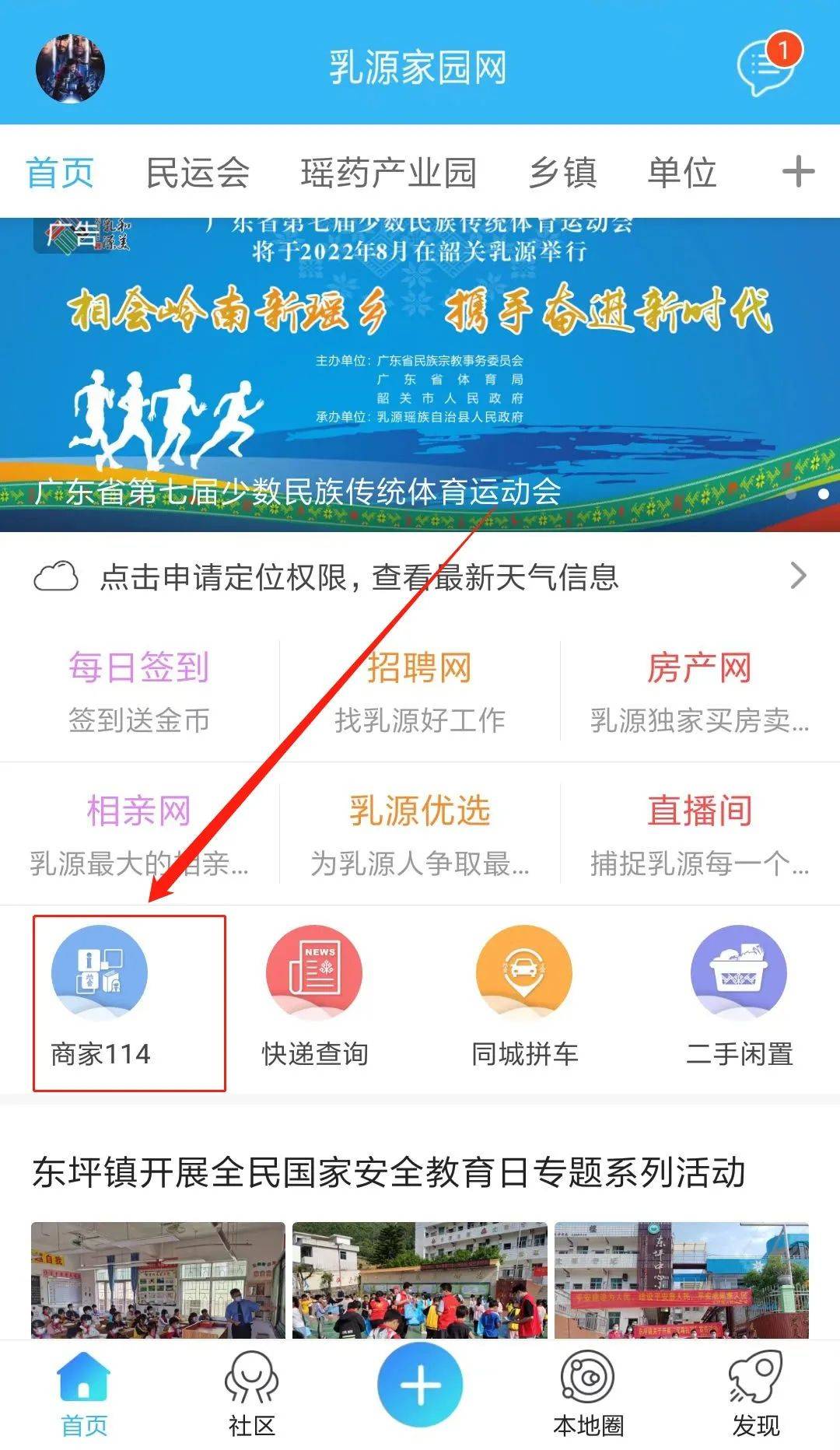The image size is (840, 1450).
Task: Switch to the 民运会 tab
Action: 198,172
